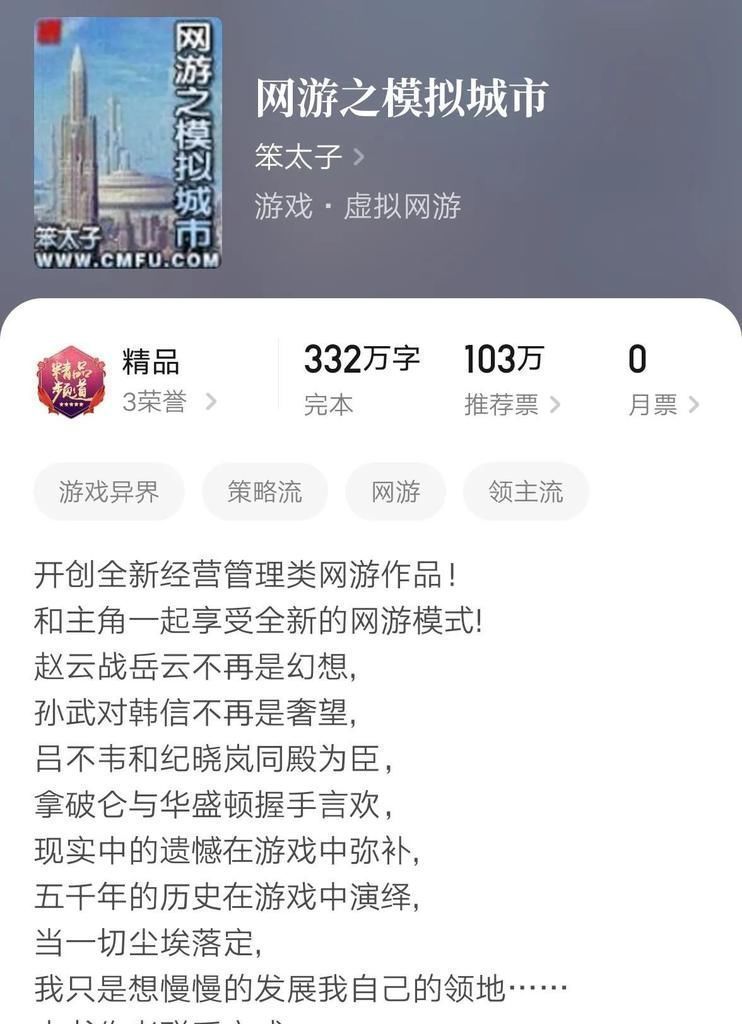Select the 策略流 tag
This screenshot has height=1024, width=742.
pos(264,491)
